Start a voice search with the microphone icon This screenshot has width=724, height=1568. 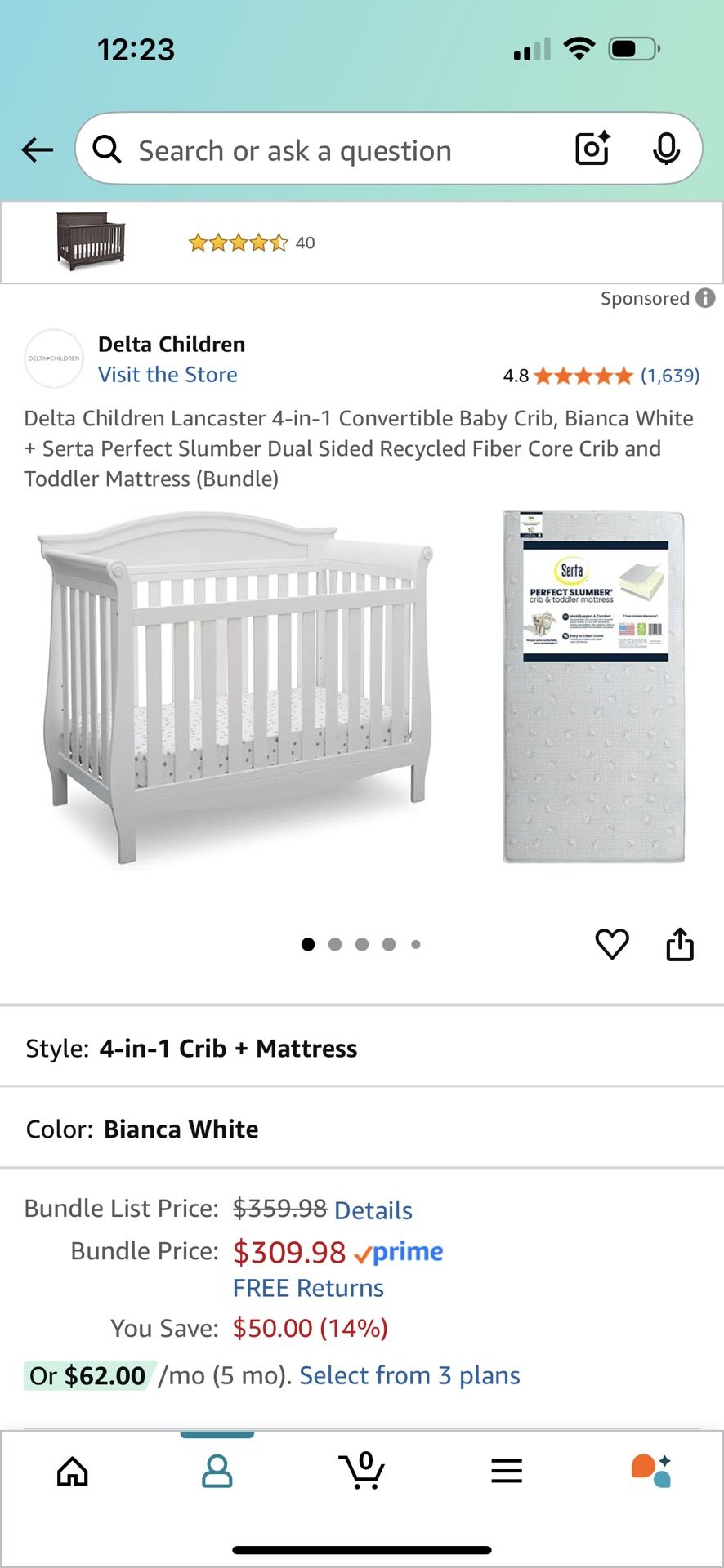pos(668,149)
